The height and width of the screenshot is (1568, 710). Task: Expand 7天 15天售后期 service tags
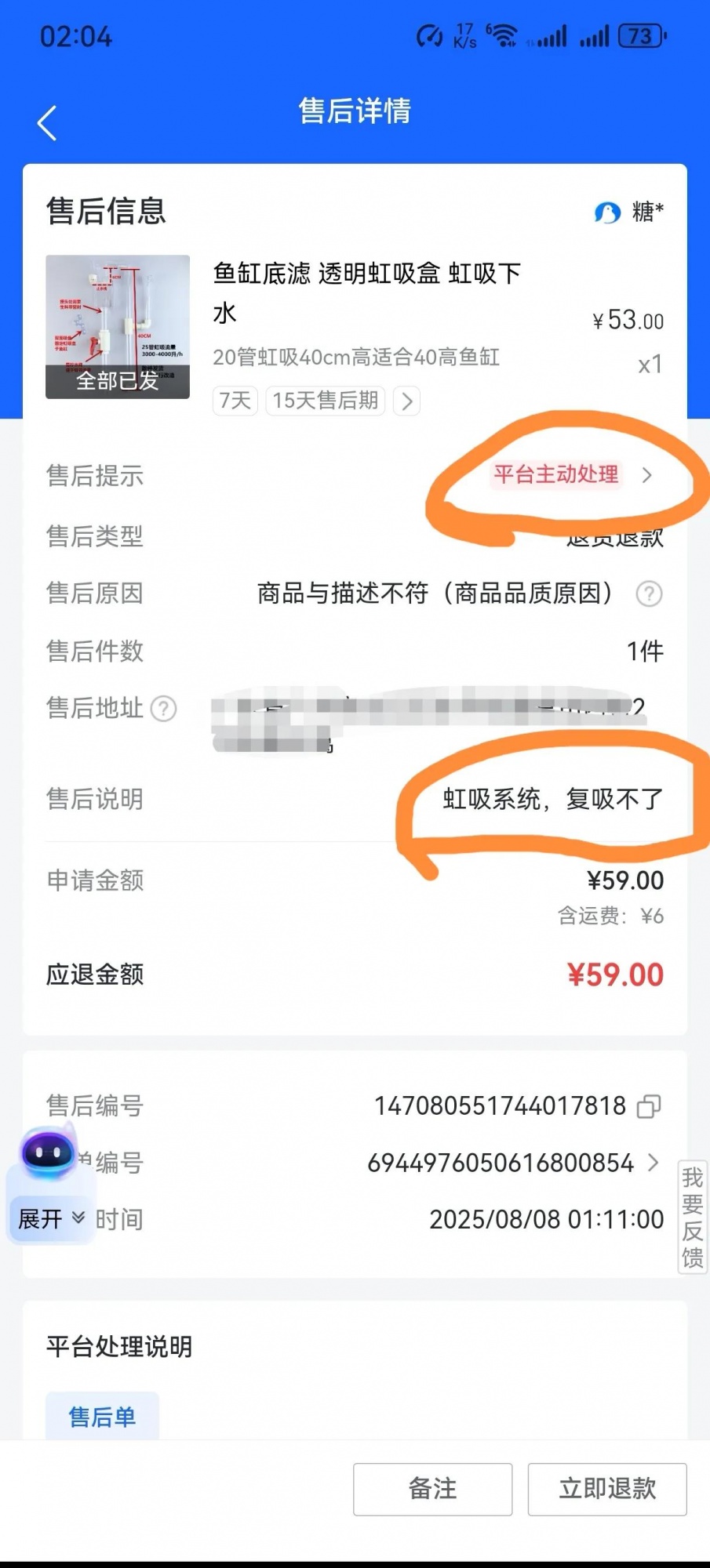point(406,401)
